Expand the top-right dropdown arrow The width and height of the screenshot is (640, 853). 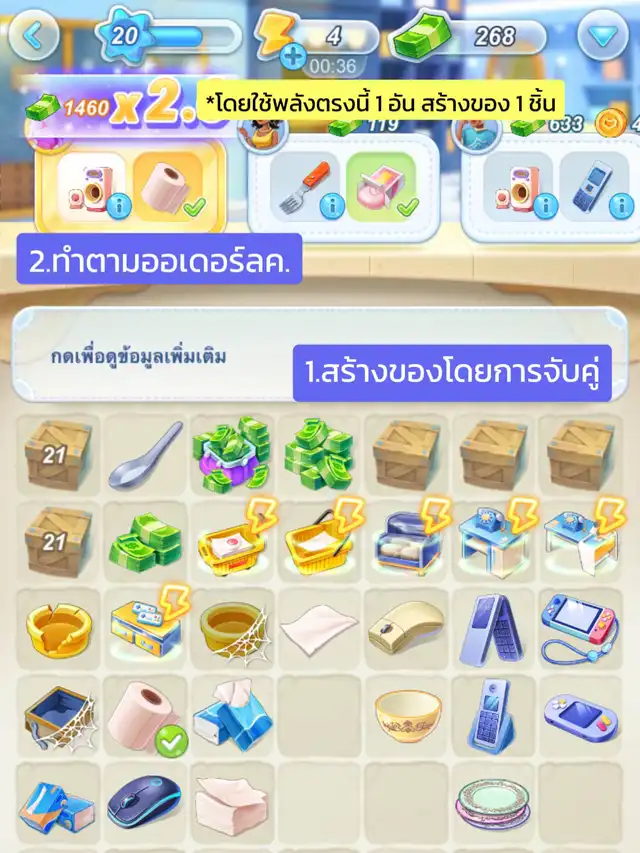(604, 37)
